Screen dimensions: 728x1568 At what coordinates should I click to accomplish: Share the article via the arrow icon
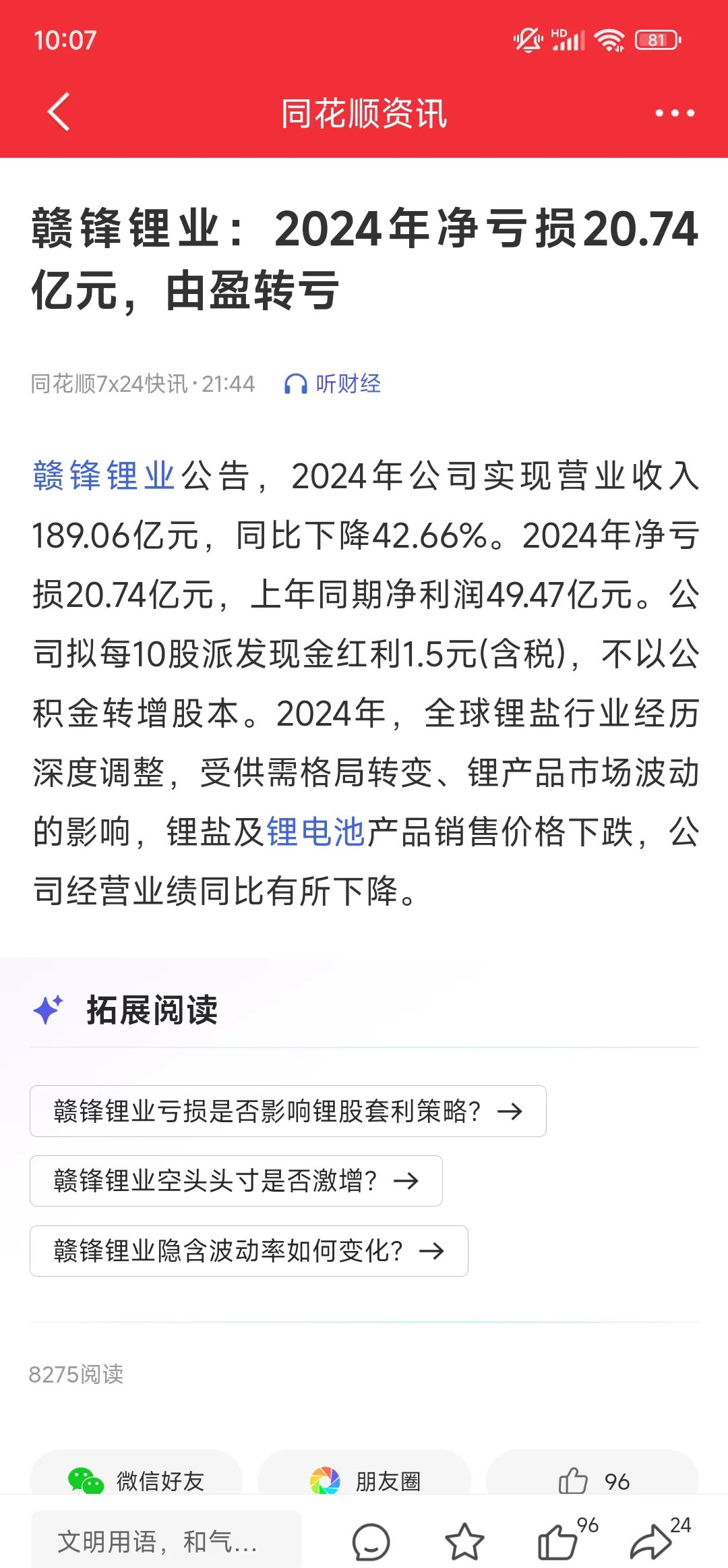click(x=651, y=1542)
